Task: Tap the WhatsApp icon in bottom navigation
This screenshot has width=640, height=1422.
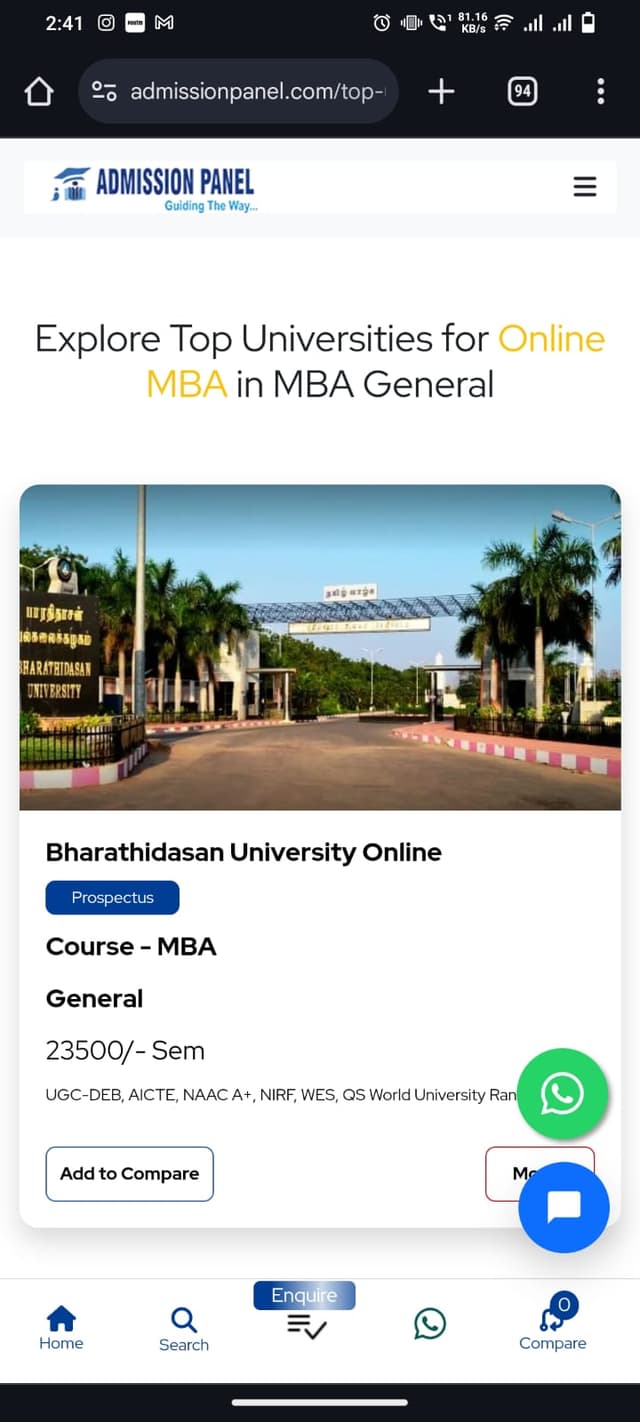Action: (x=430, y=1324)
